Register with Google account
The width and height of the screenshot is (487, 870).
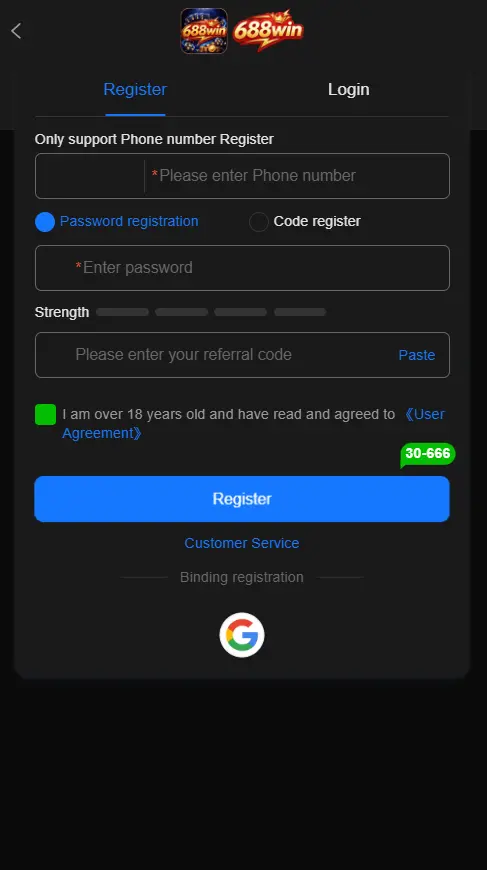click(242, 635)
